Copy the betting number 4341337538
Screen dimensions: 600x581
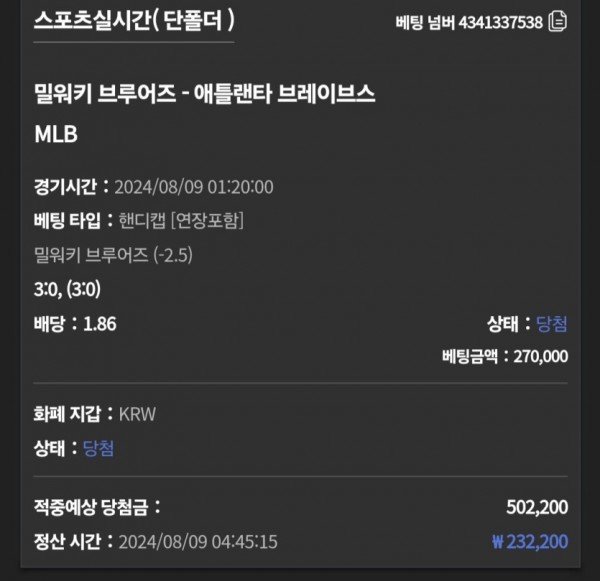pos(559,21)
